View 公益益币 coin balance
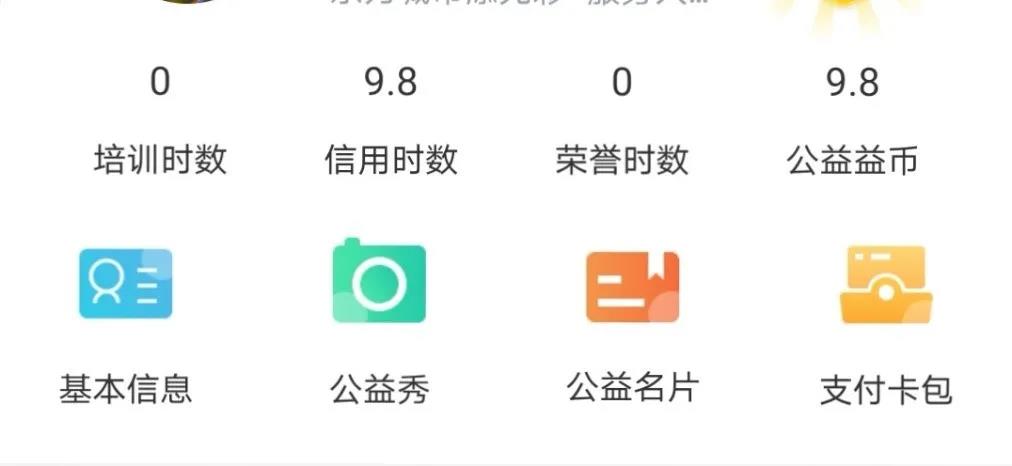This screenshot has width=1012, height=466. [x=852, y=120]
